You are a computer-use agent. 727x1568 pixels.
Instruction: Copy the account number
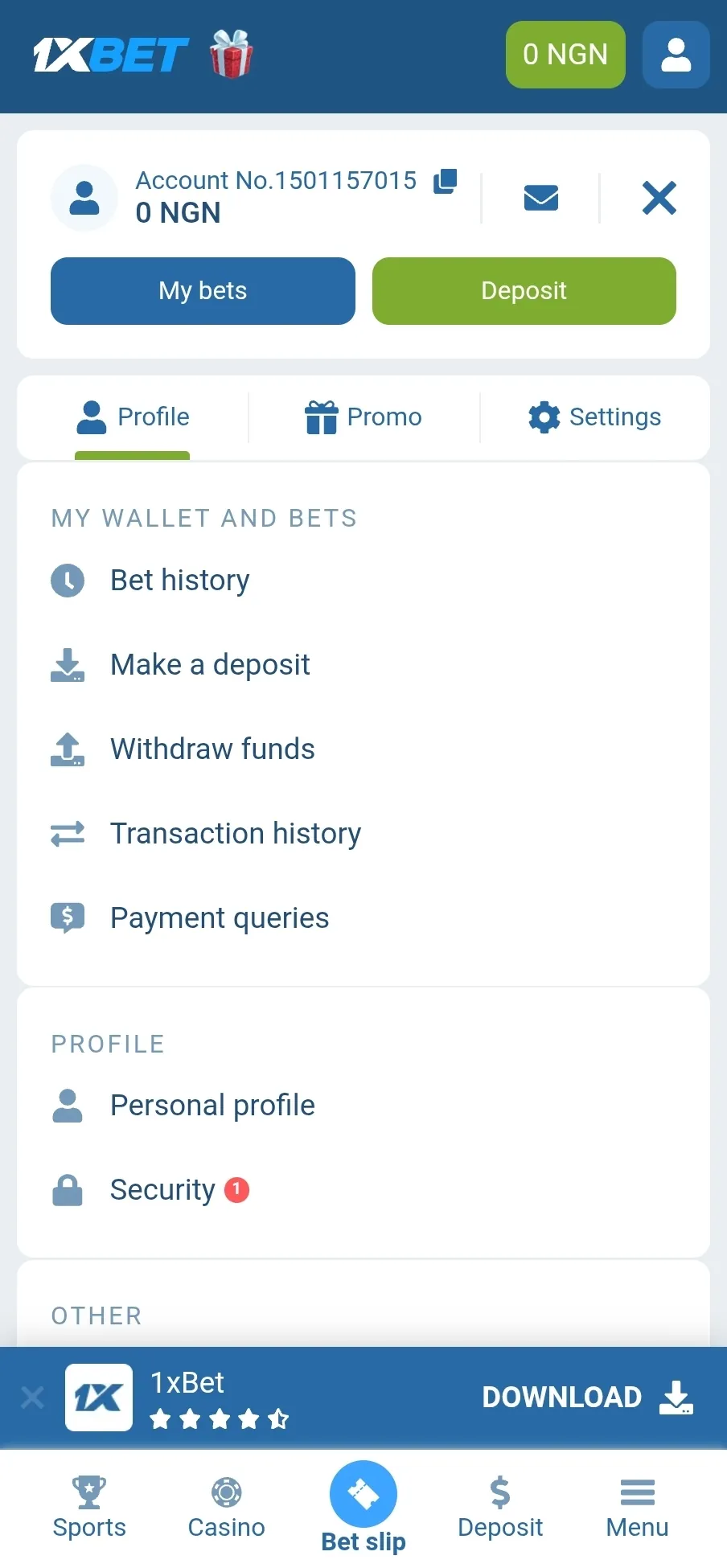point(445,182)
